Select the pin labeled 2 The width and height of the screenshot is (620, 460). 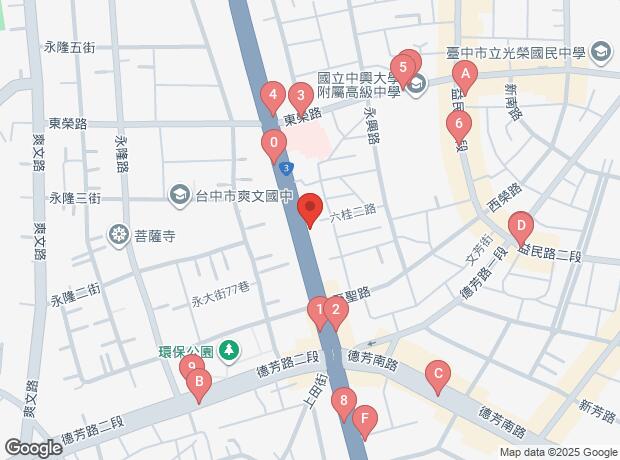(x=336, y=311)
